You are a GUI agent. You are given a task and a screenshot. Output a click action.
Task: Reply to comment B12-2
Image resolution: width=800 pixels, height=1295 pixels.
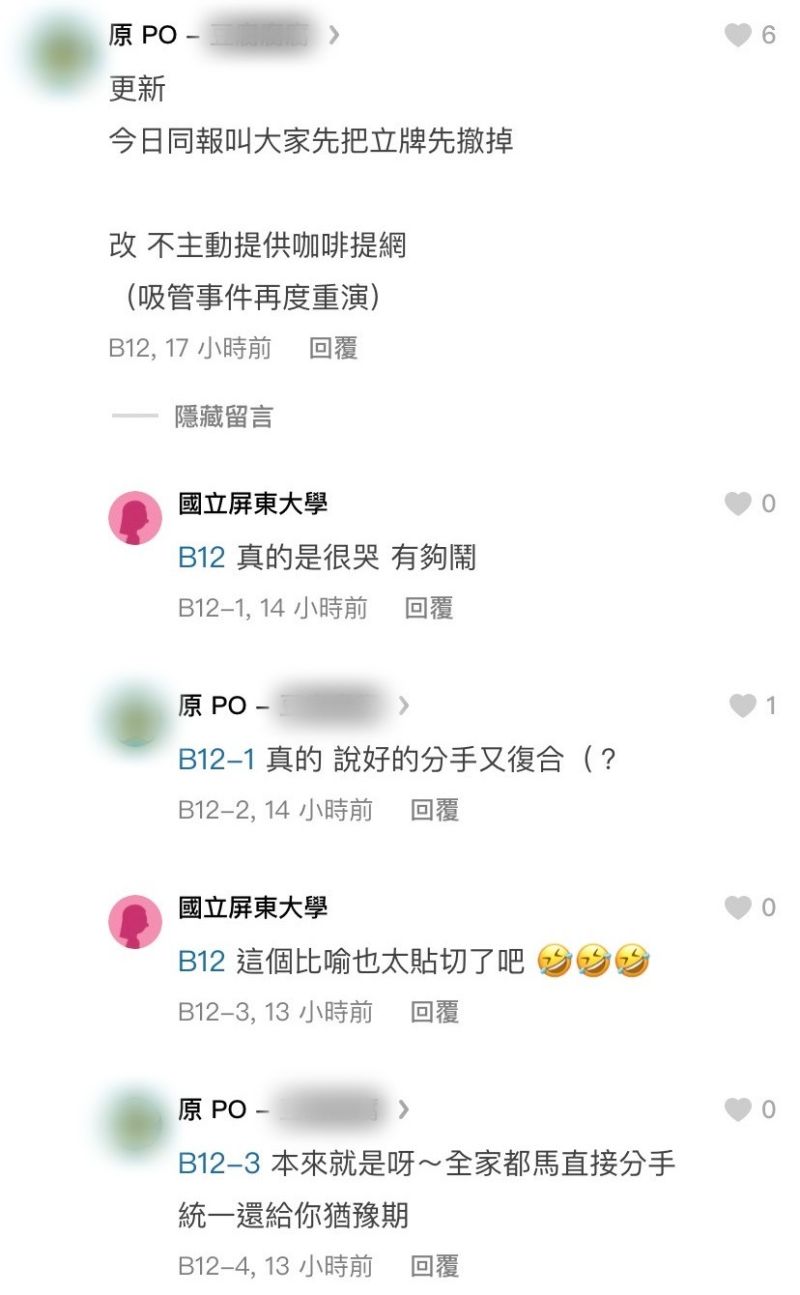(x=434, y=810)
